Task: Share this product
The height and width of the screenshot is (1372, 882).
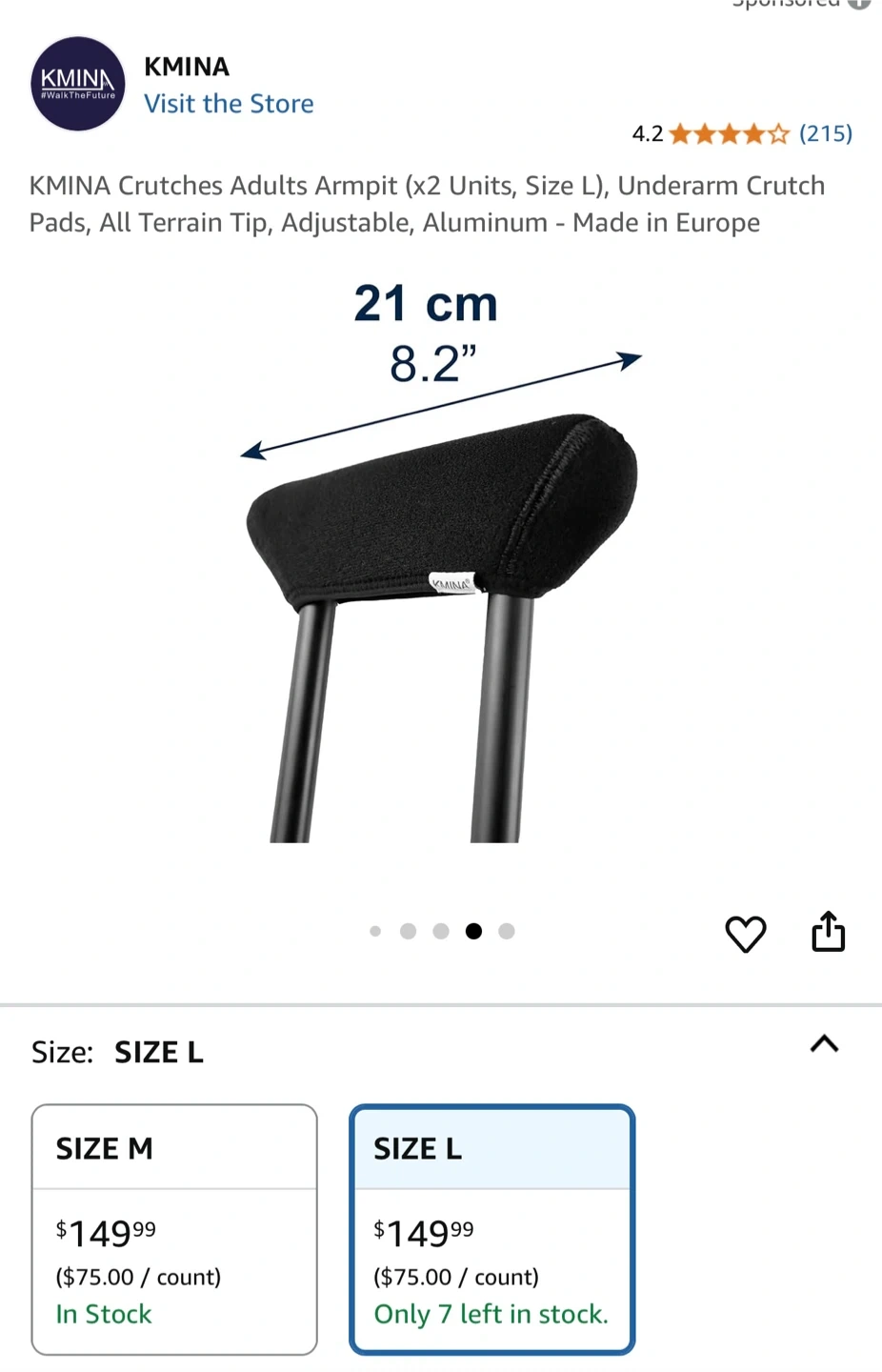Action: pos(829,932)
